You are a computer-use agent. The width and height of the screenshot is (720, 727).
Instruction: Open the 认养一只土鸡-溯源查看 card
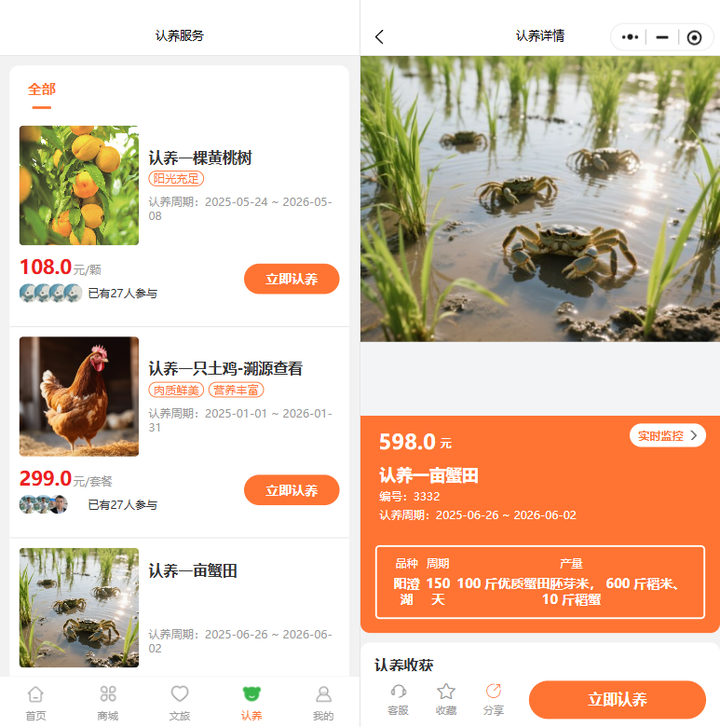click(225, 369)
